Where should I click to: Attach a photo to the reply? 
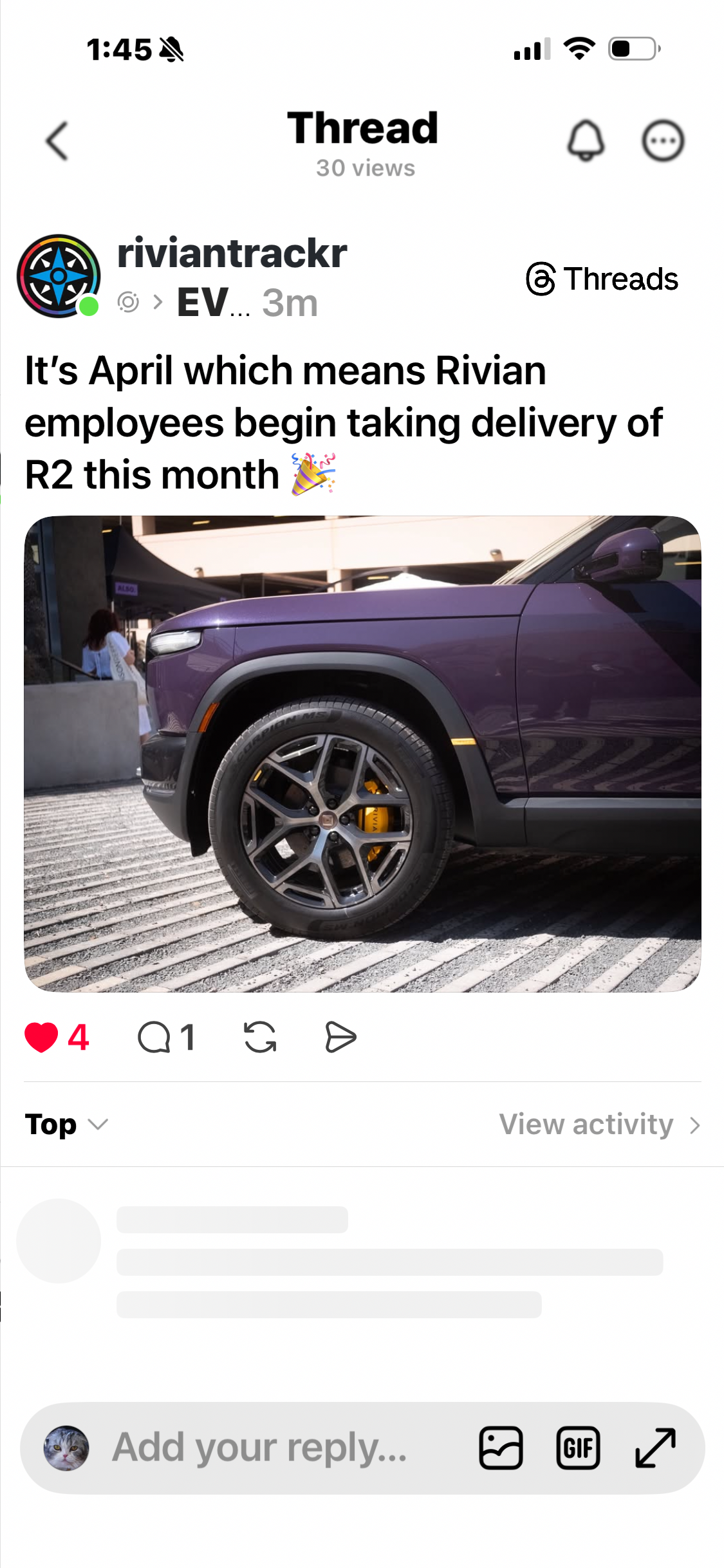point(501,1448)
